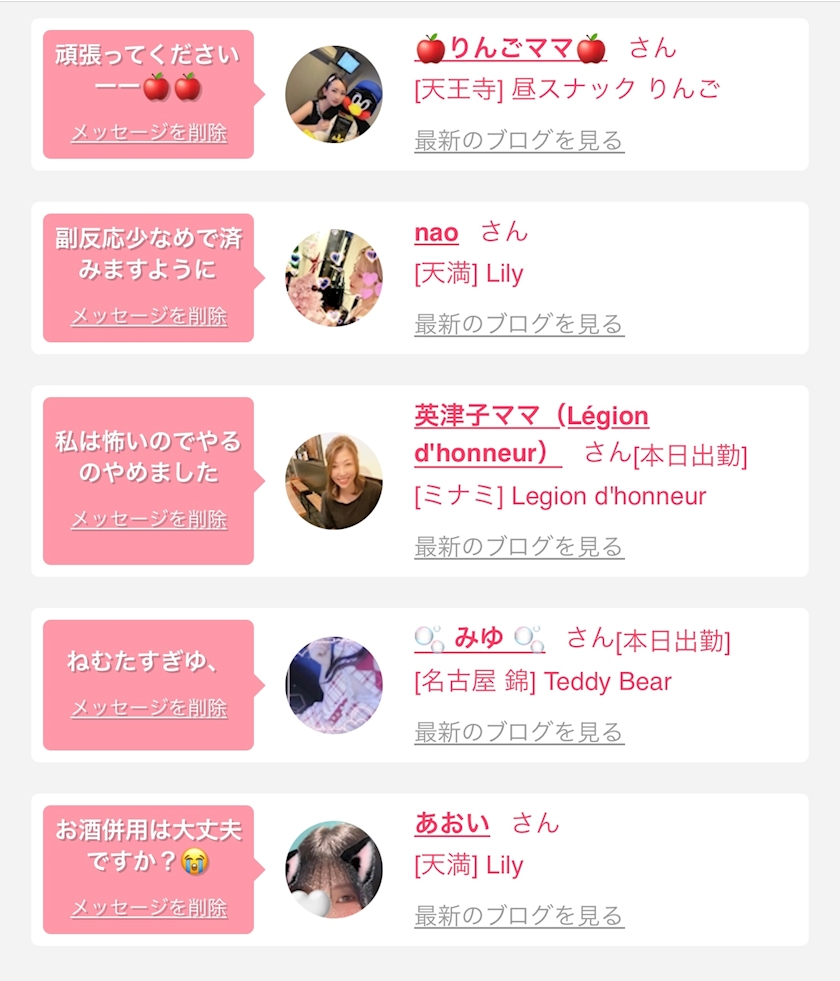Screen dimensions: 840x981
Task: Delete the ねむたすぎゆ message
Action: click(x=149, y=708)
